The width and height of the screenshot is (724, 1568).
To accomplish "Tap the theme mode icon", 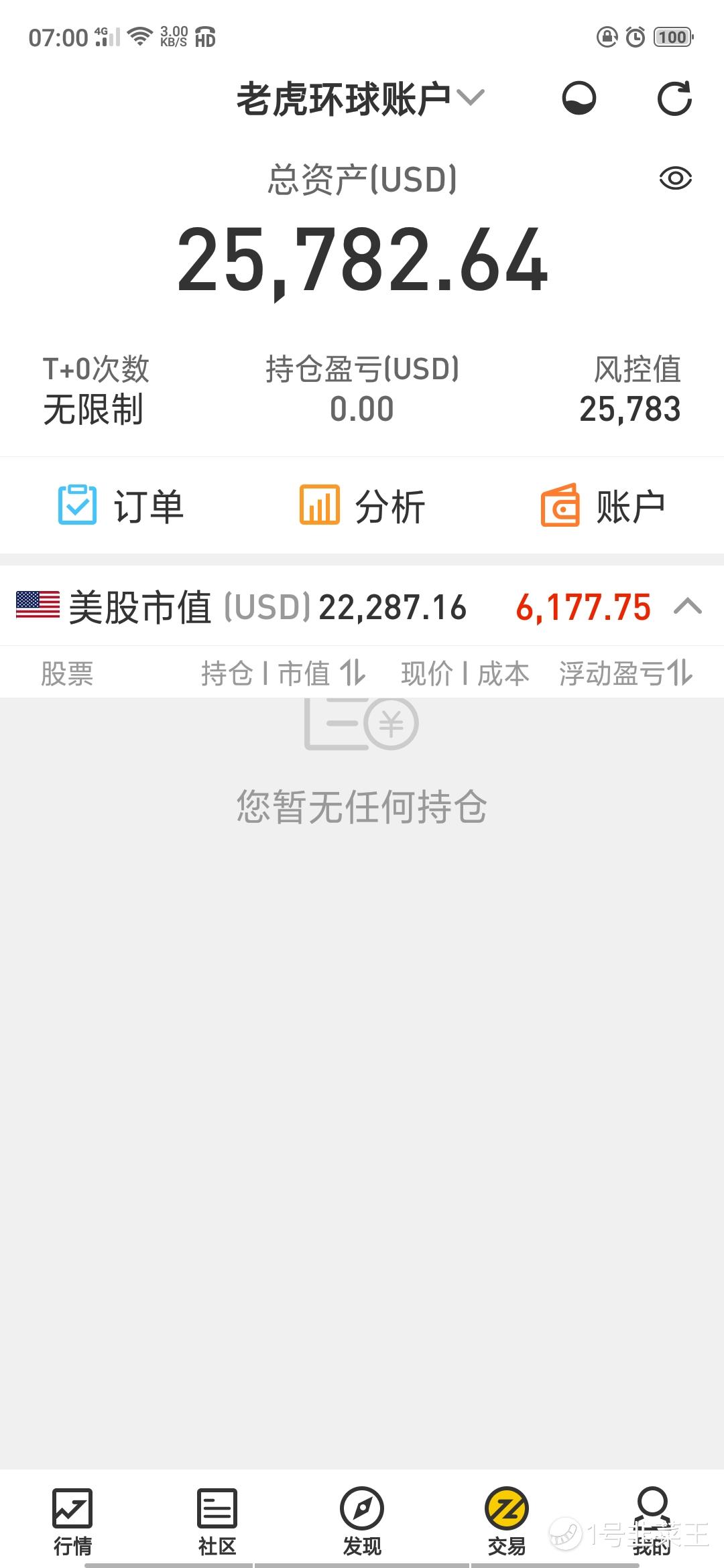I will [579, 99].
